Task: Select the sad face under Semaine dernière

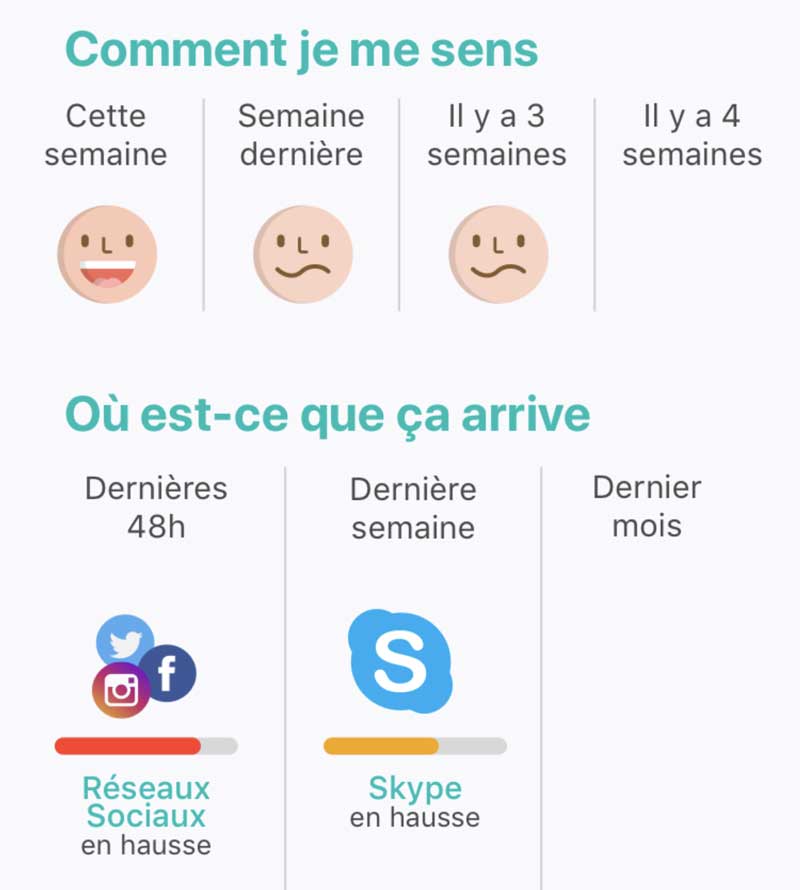Action: [x=302, y=254]
